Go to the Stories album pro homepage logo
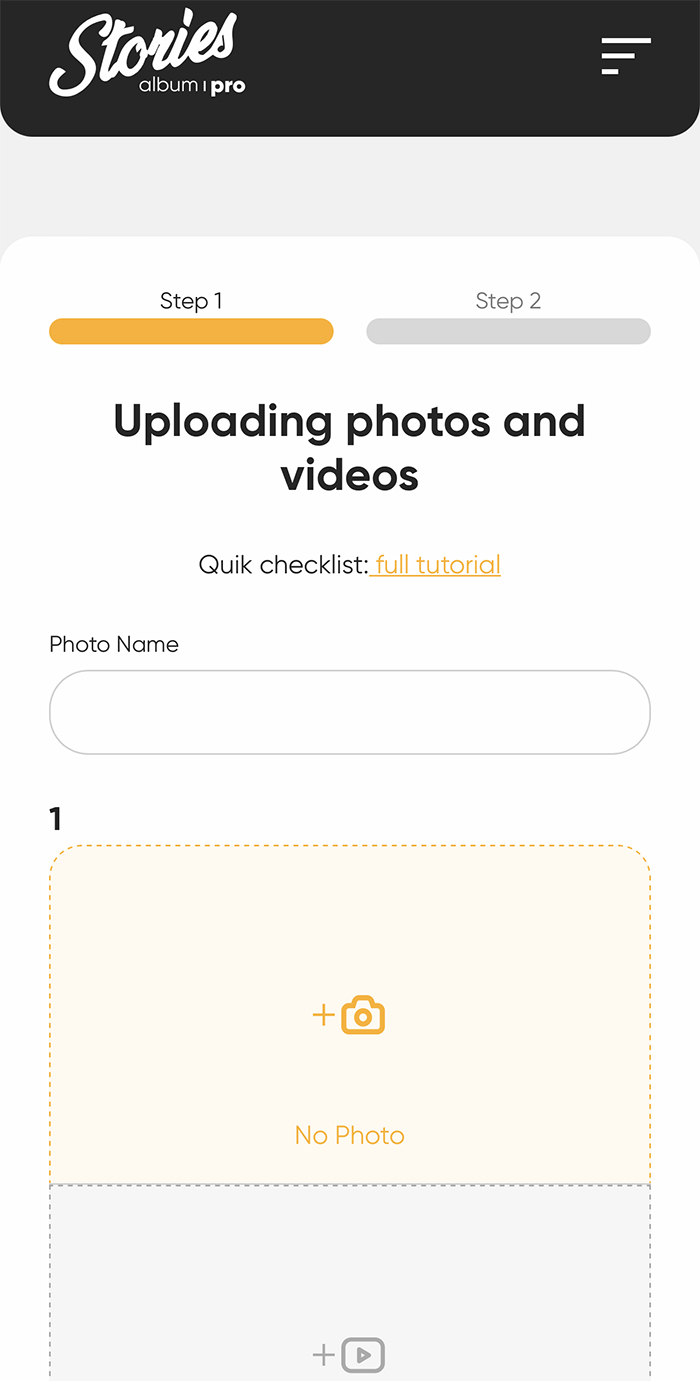Screen dimensions: 700x1381 coord(147,57)
